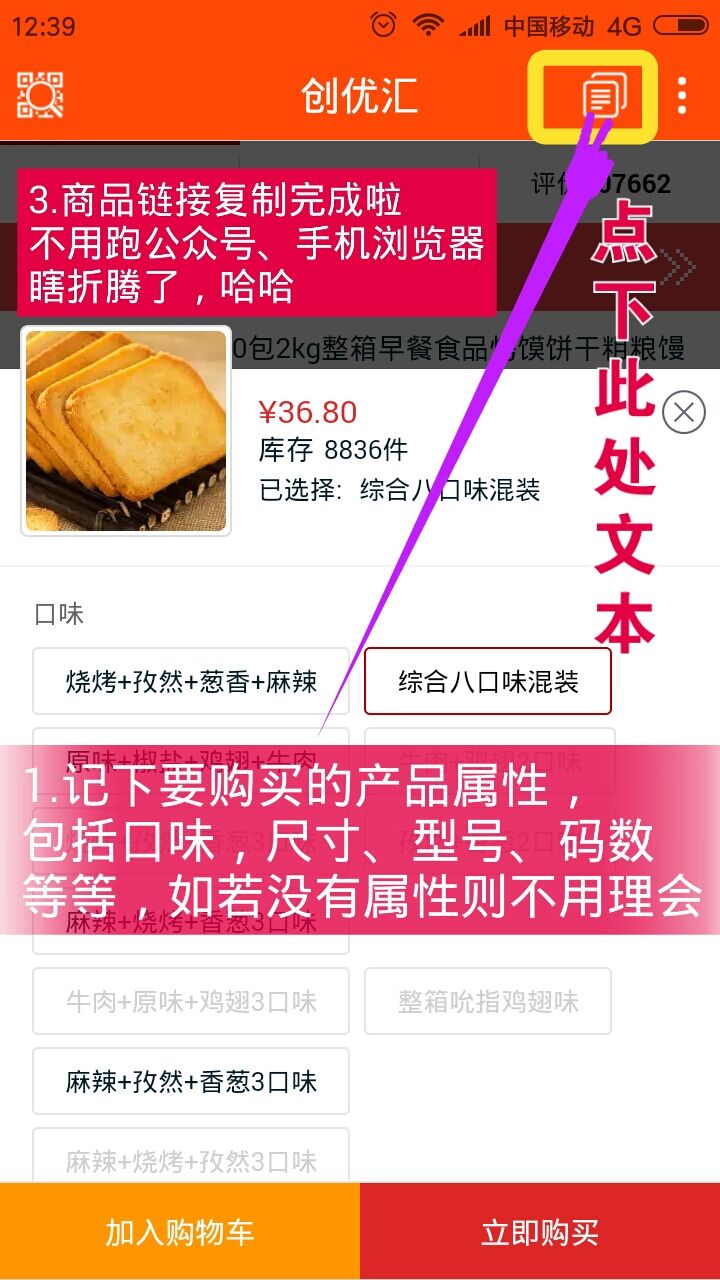View the toast biscuit product image
This screenshot has height=1280, width=720.
(126, 431)
